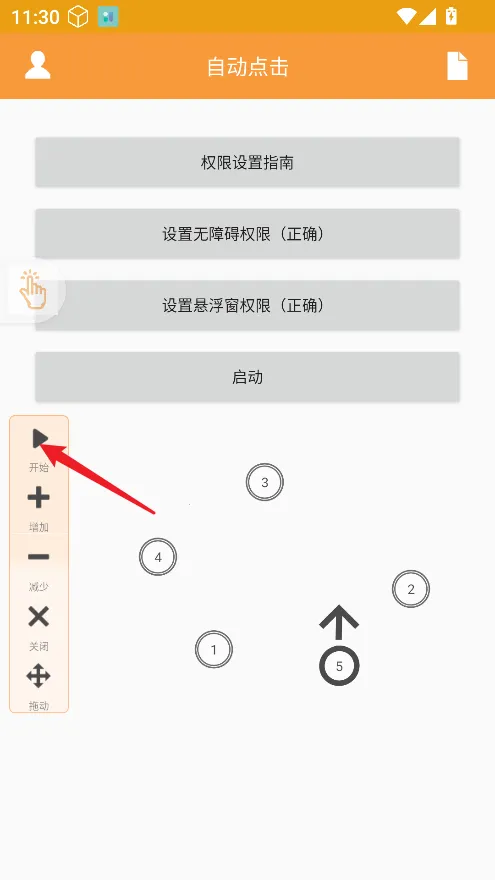Select click point marker 2
Image resolution: width=495 pixels, height=880 pixels.
(411, 589)
